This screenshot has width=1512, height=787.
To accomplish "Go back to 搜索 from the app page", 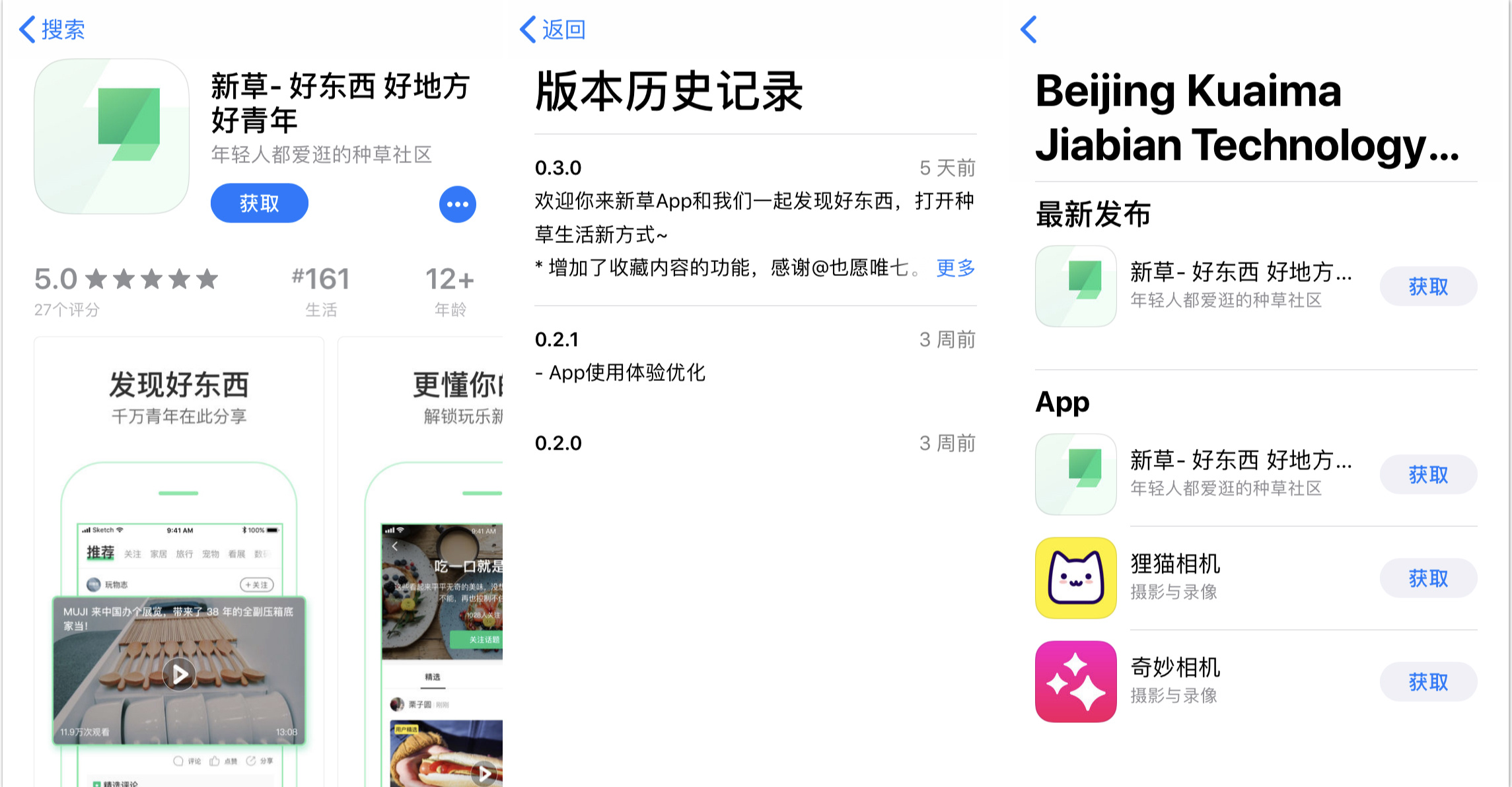I will point(53,30).
